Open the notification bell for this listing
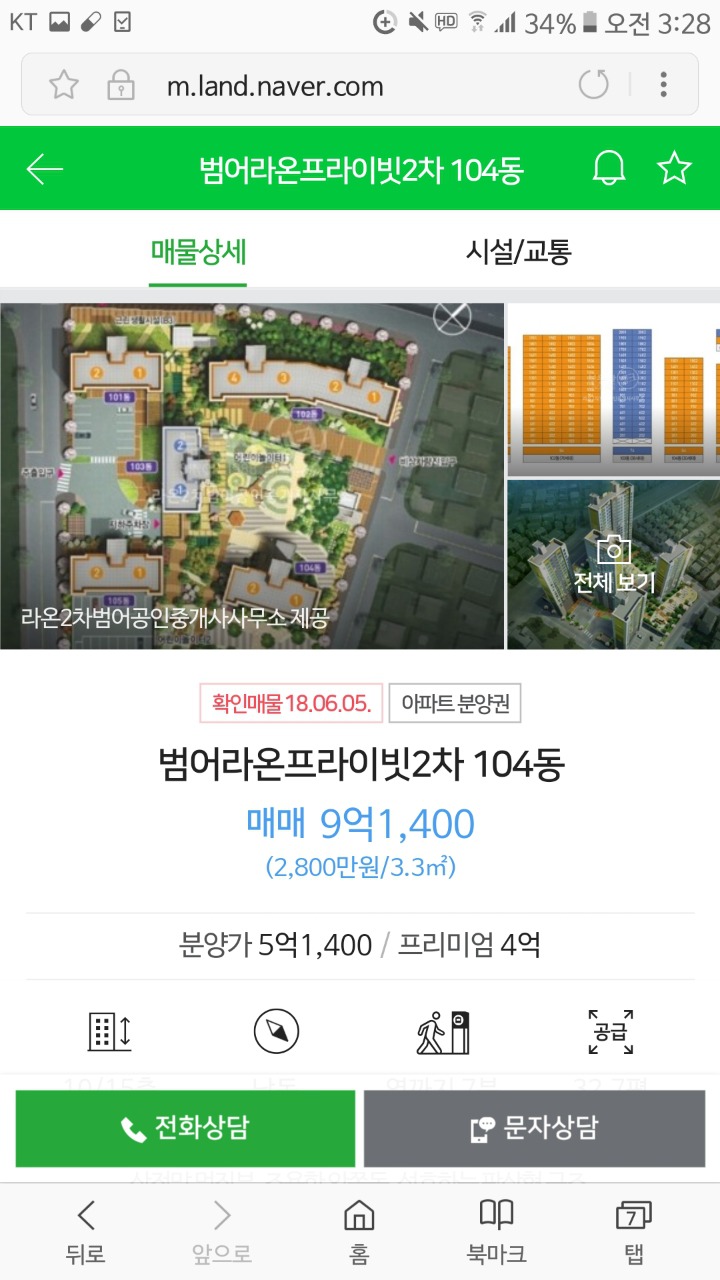The width and height of the screenshot is (720, 1280). [609, 168]
